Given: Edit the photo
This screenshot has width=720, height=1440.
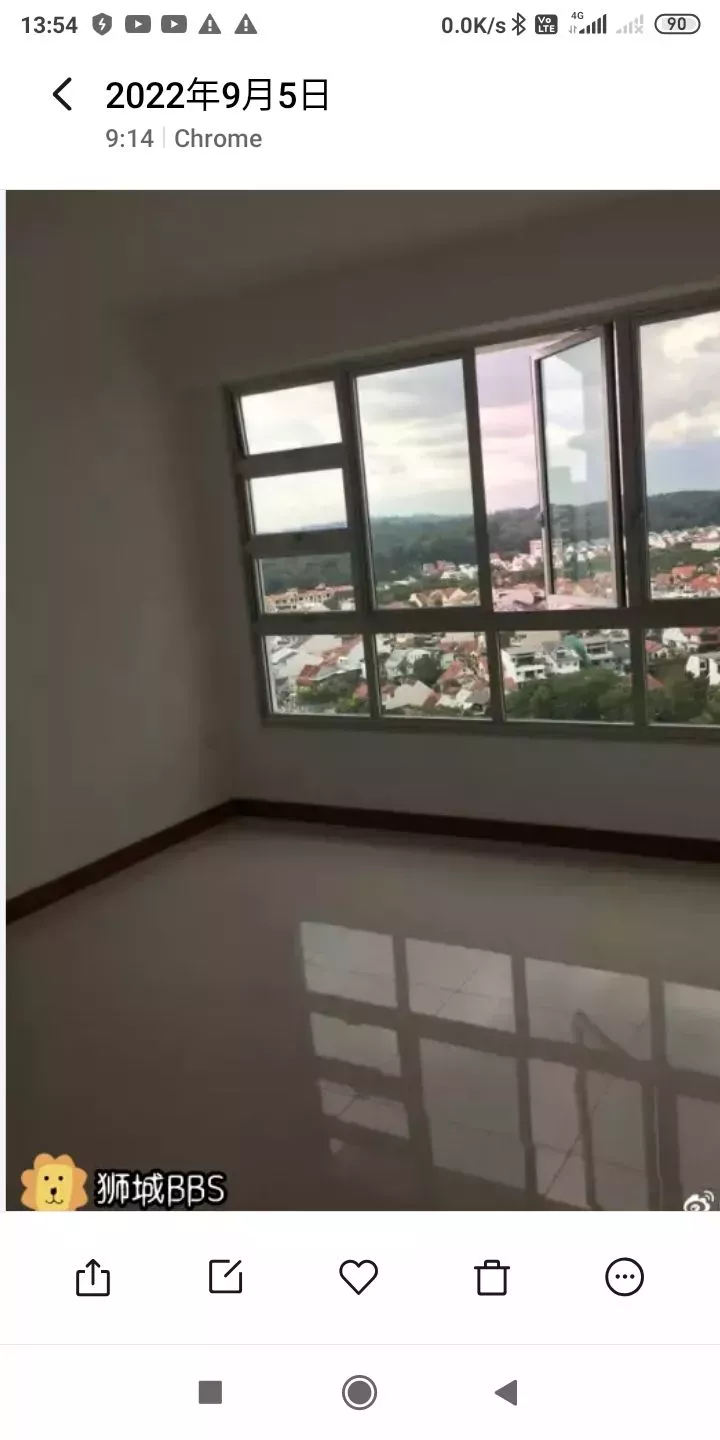Looking at the screenshot, I should point(226,1277).
